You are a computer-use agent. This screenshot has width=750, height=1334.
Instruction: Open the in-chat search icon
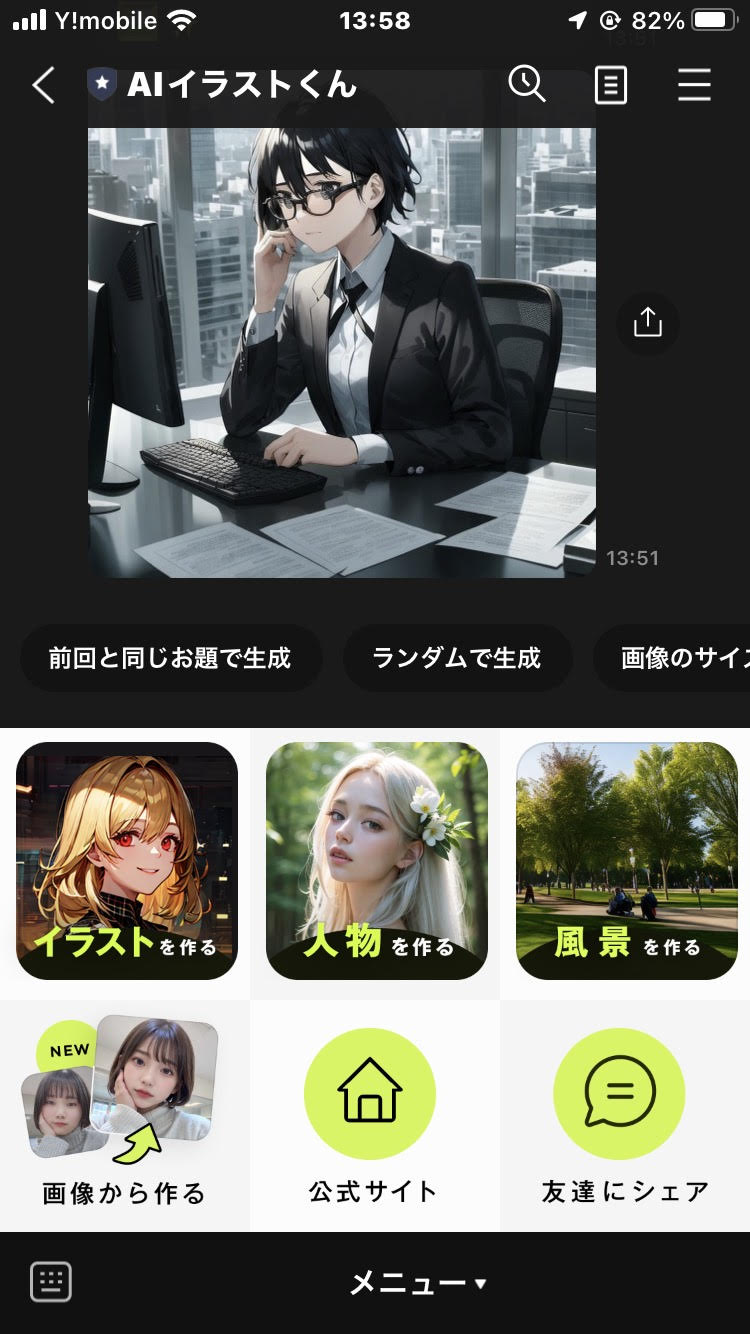pyautogui.click(x=529, y=86)
